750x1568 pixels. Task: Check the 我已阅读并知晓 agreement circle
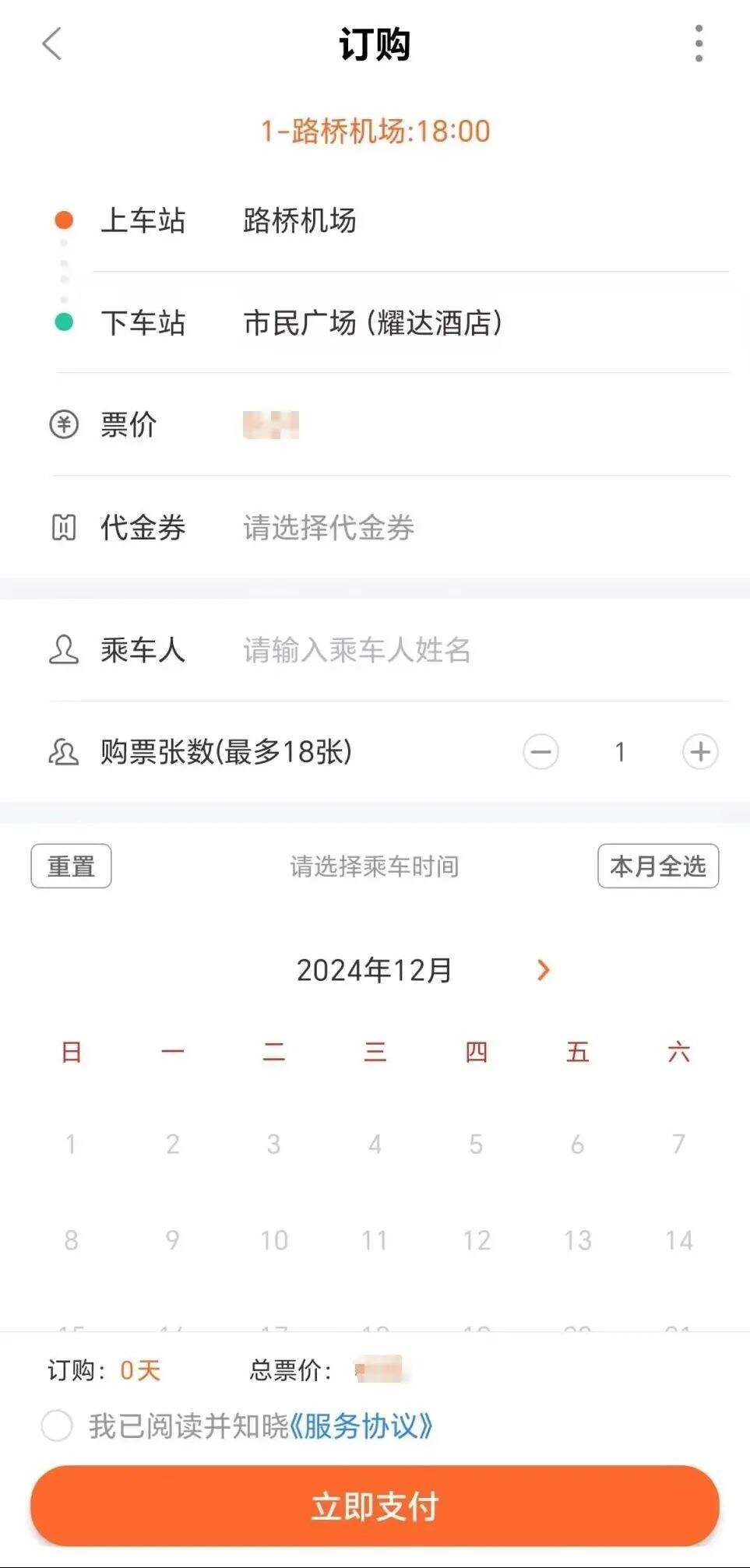coord(57,1426)
